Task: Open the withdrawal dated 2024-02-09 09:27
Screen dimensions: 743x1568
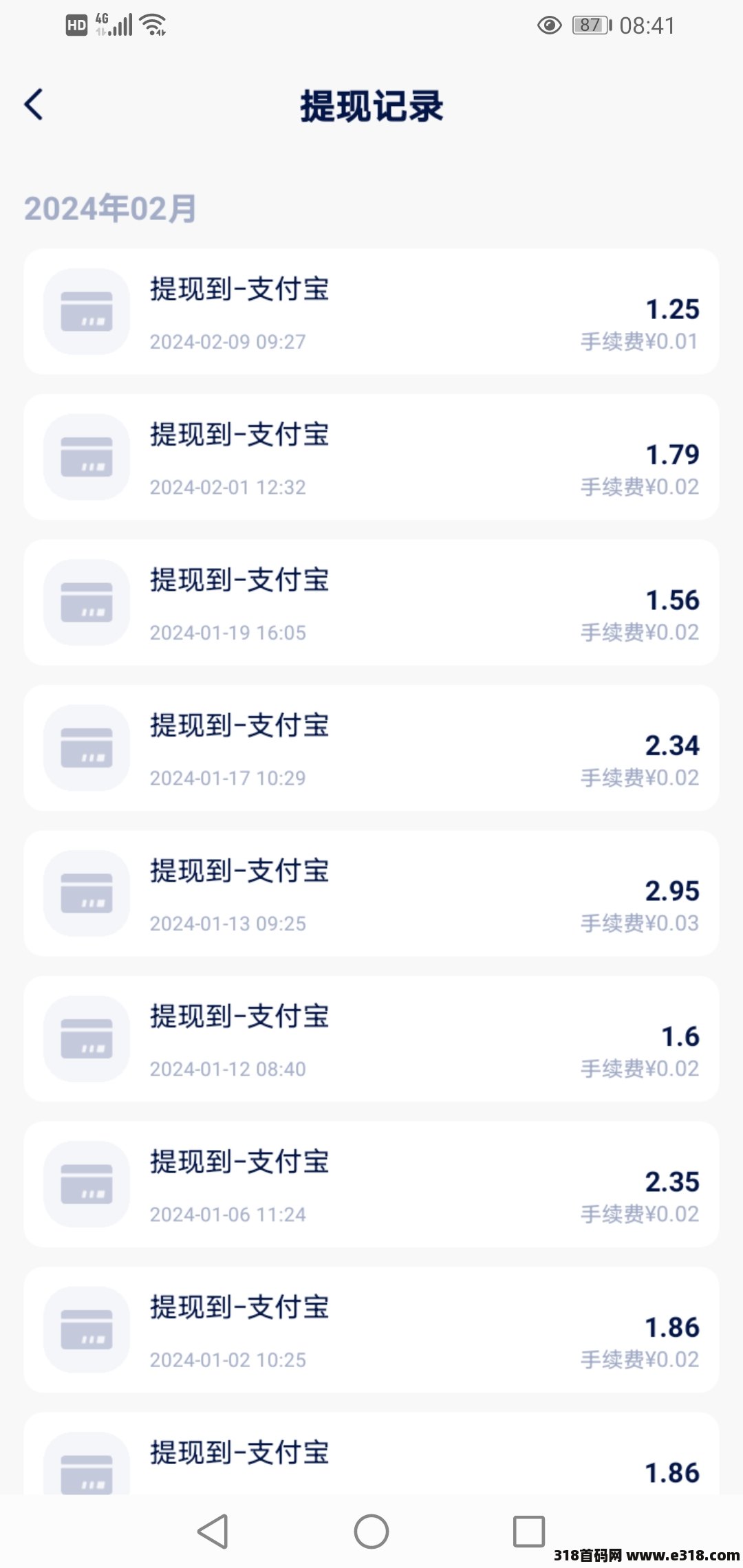Action: (x=371, y=312)
